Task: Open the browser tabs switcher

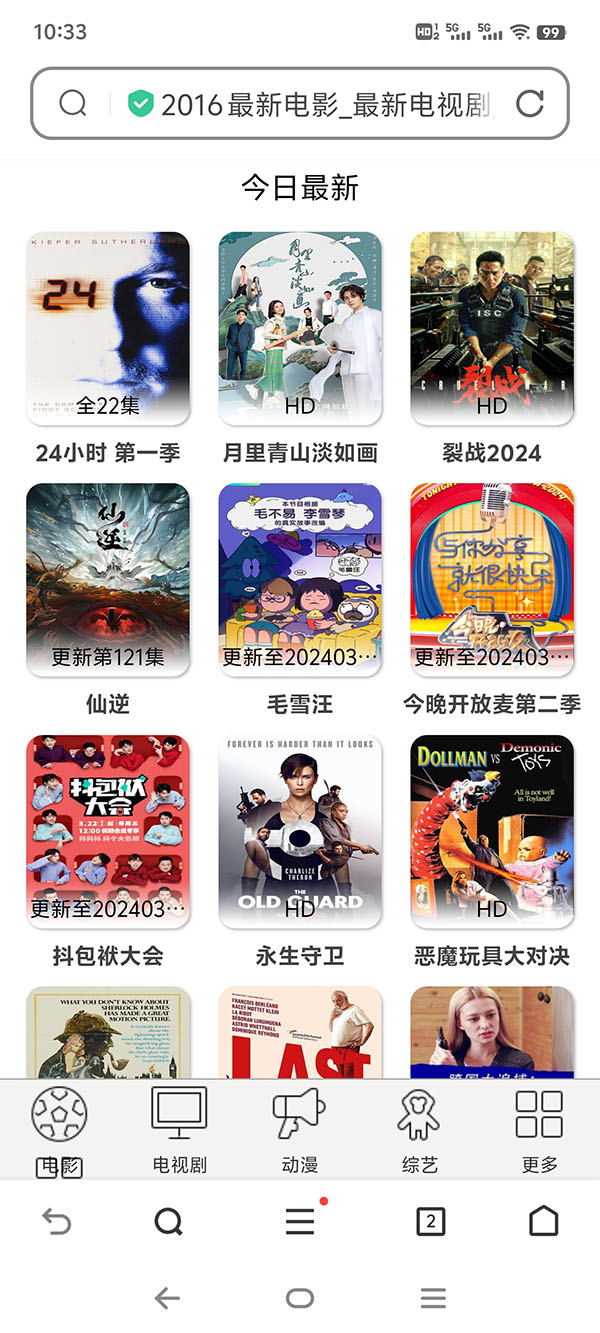Action: tap(431, 1221)
